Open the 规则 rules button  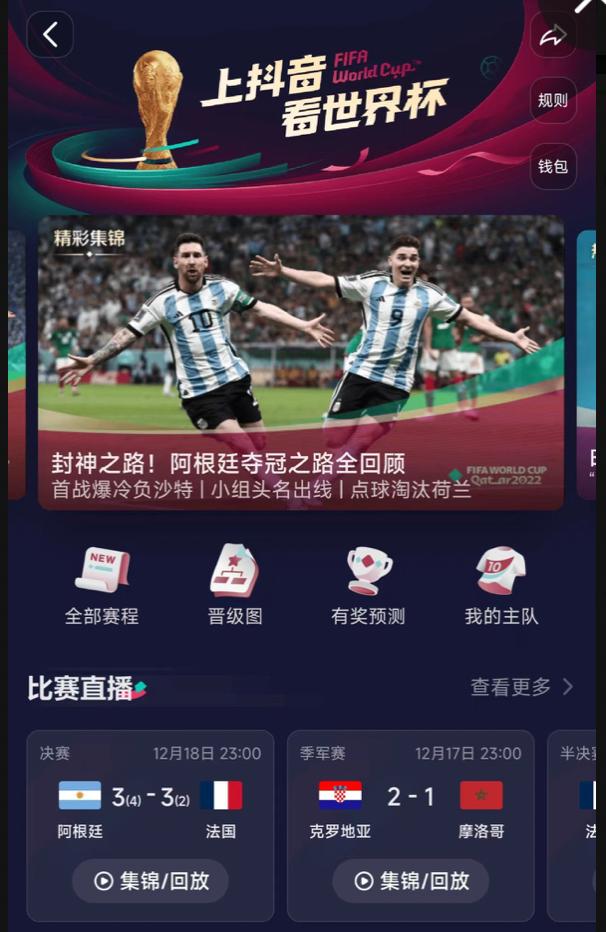pyautogui.click(x=552, y=100)
